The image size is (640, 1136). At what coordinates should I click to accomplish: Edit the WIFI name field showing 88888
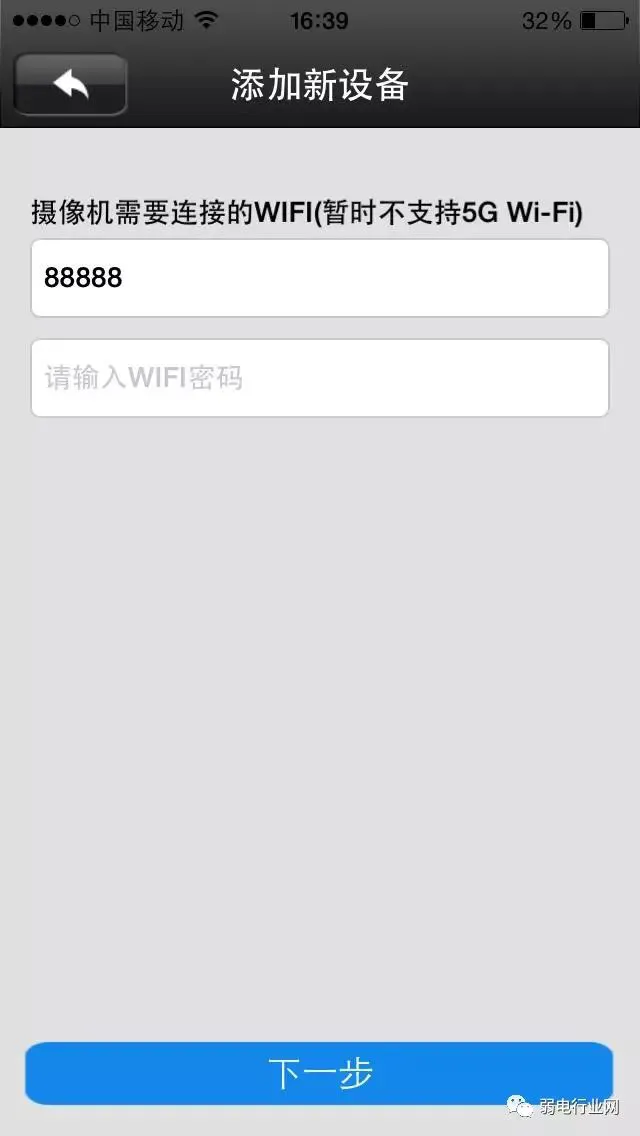click(320, 278)
